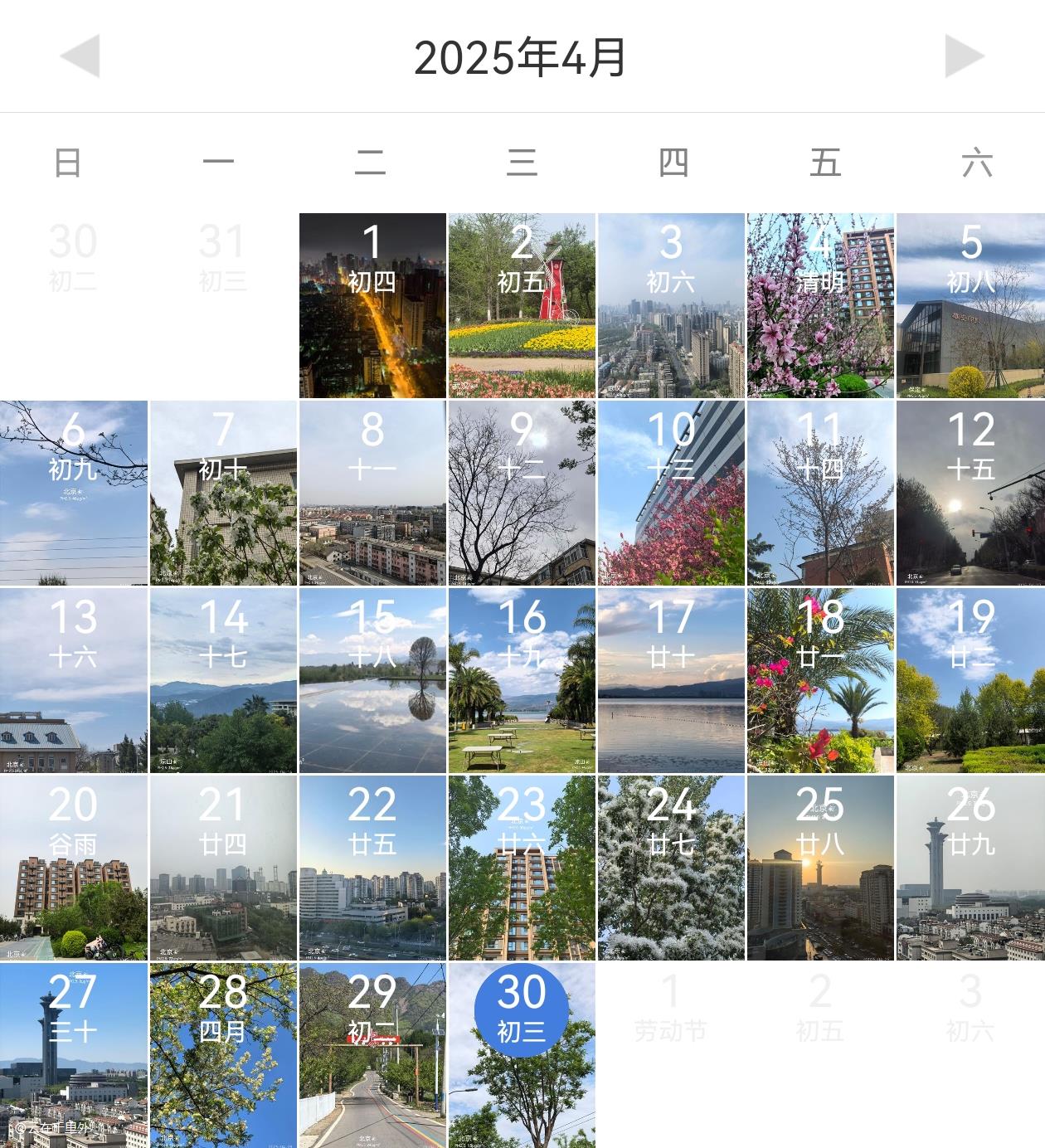This screenshot has height=1148, width=1045.
Task: View the April 12 sunset street photo
Action: [x=970, y=494]
